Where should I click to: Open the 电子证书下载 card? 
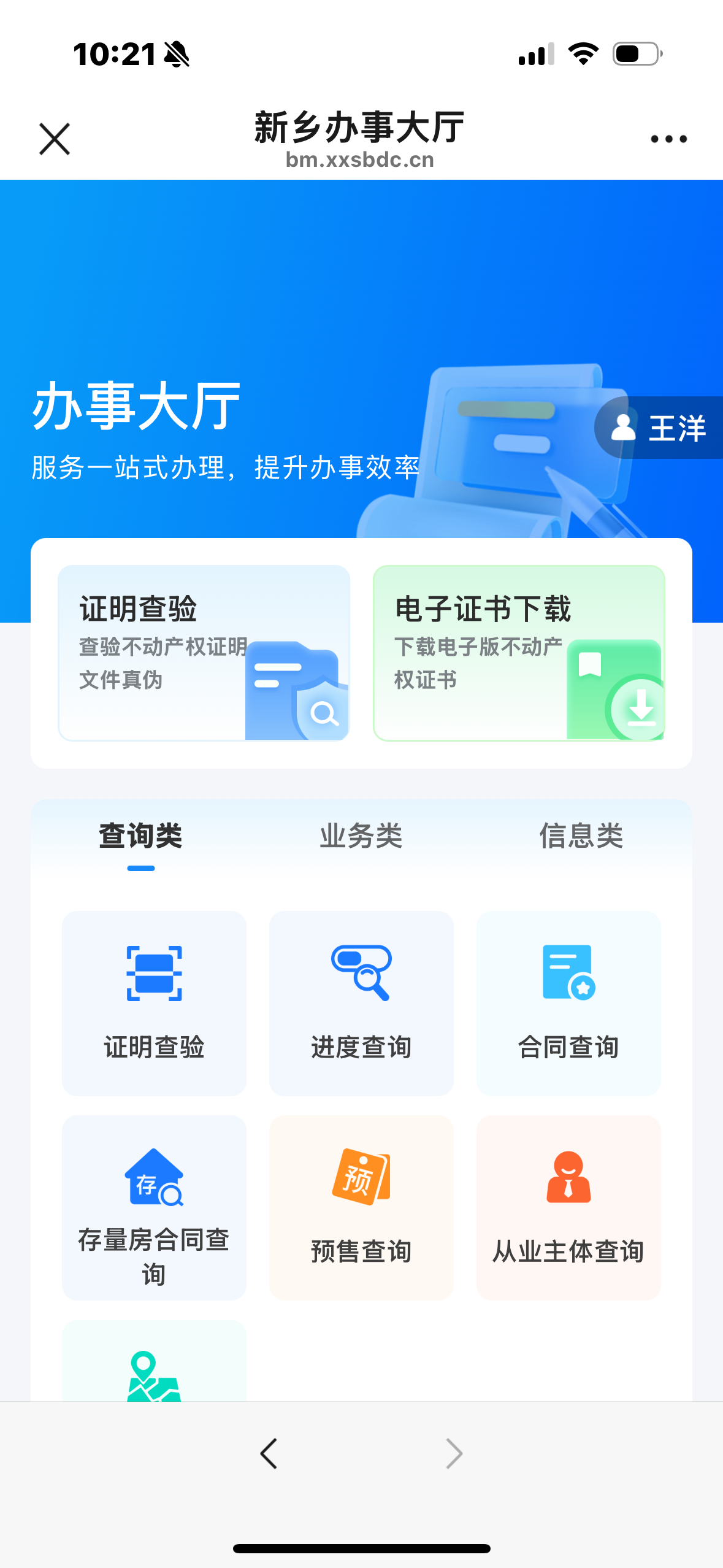click(x=519, y=653)
